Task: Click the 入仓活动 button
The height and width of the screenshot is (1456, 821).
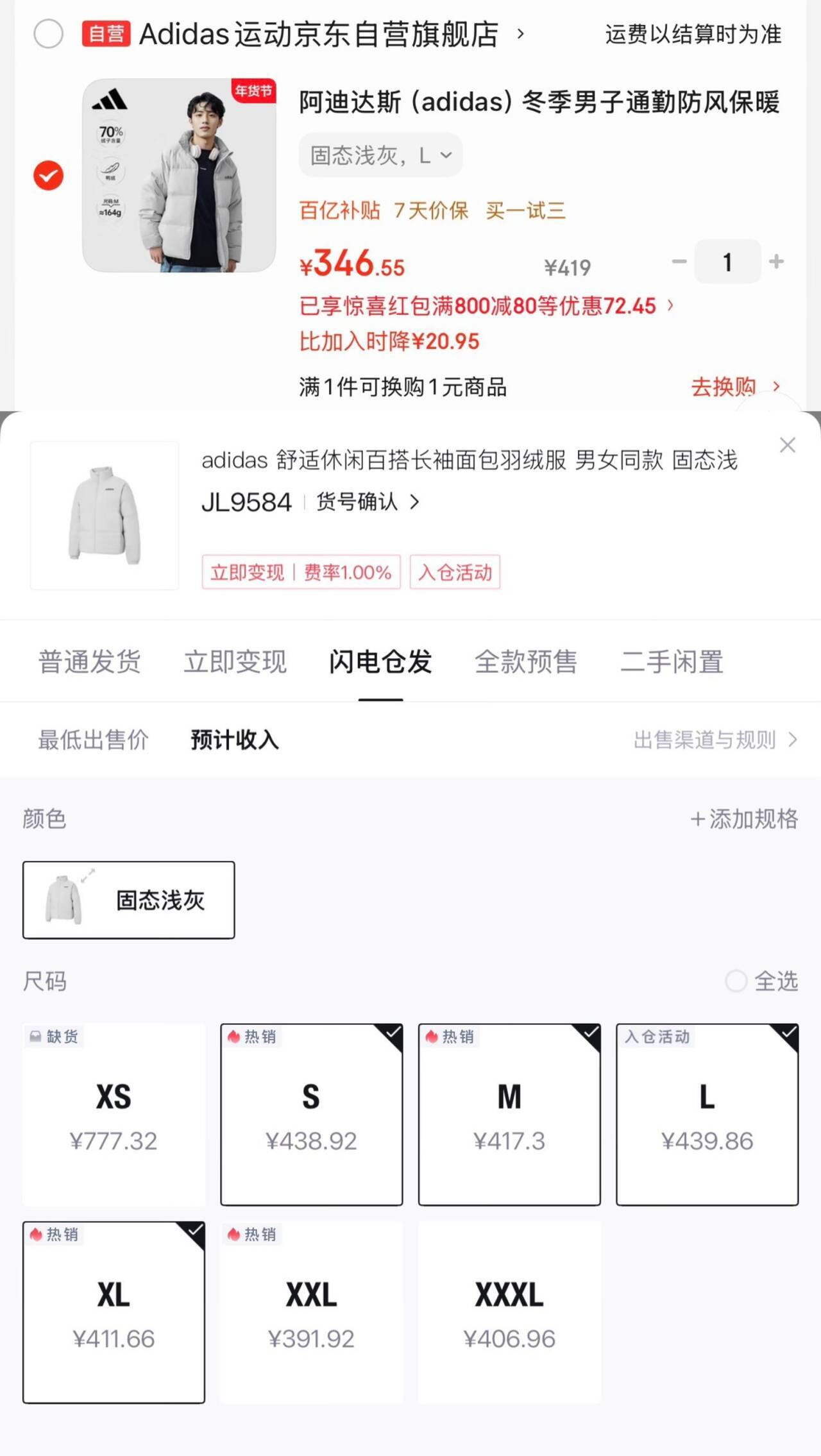Action: 455,572
